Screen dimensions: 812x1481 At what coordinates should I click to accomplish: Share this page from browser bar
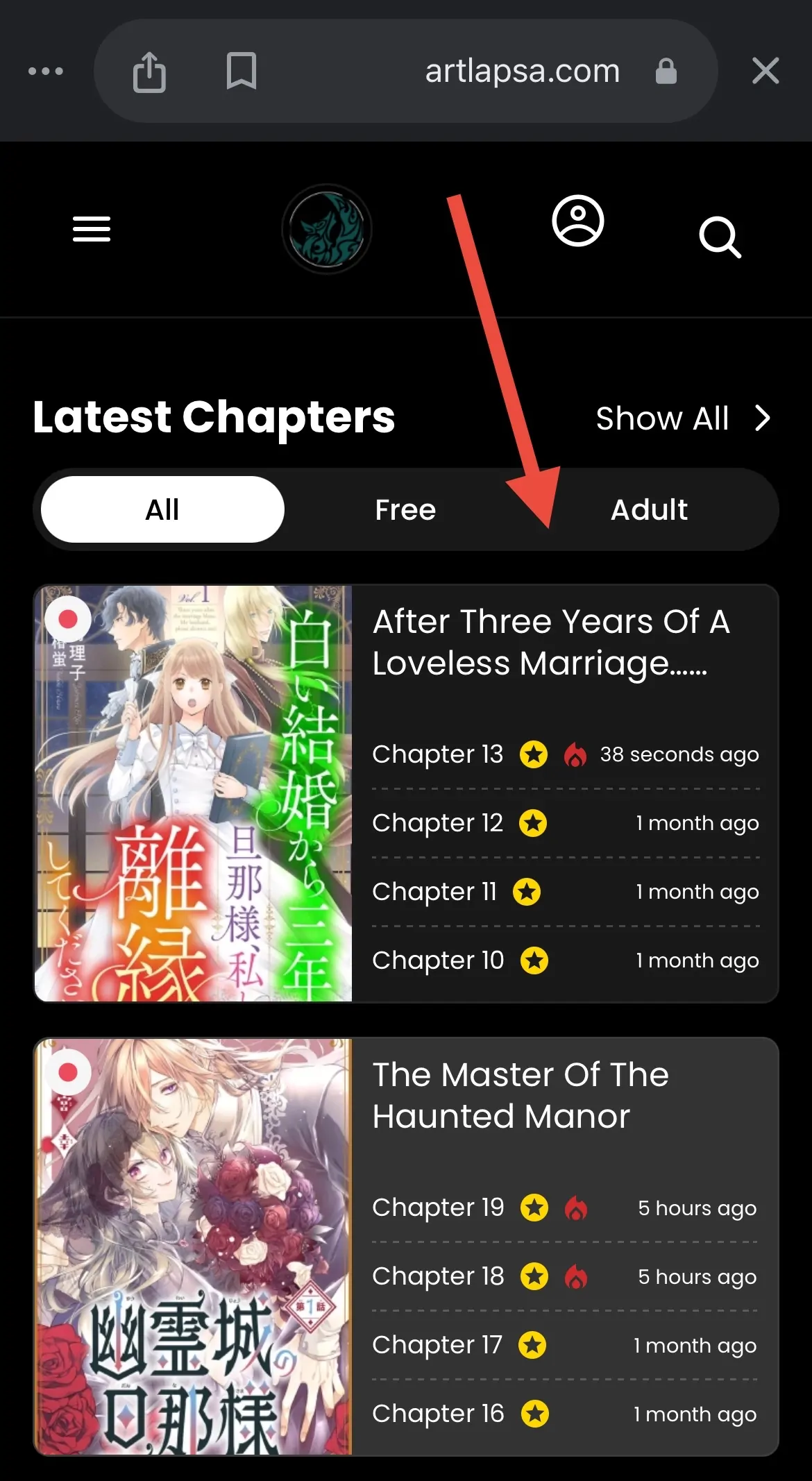(149, 71)
